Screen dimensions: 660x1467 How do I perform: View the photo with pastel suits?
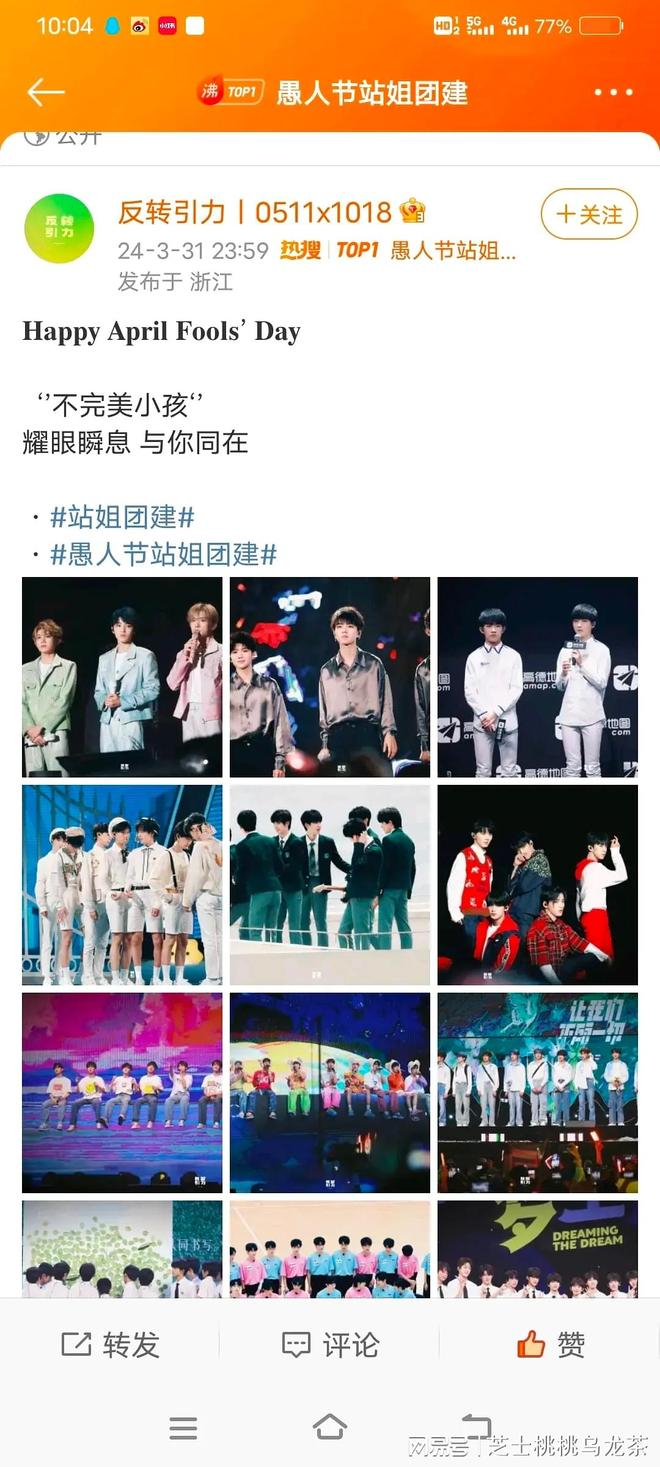122,677
